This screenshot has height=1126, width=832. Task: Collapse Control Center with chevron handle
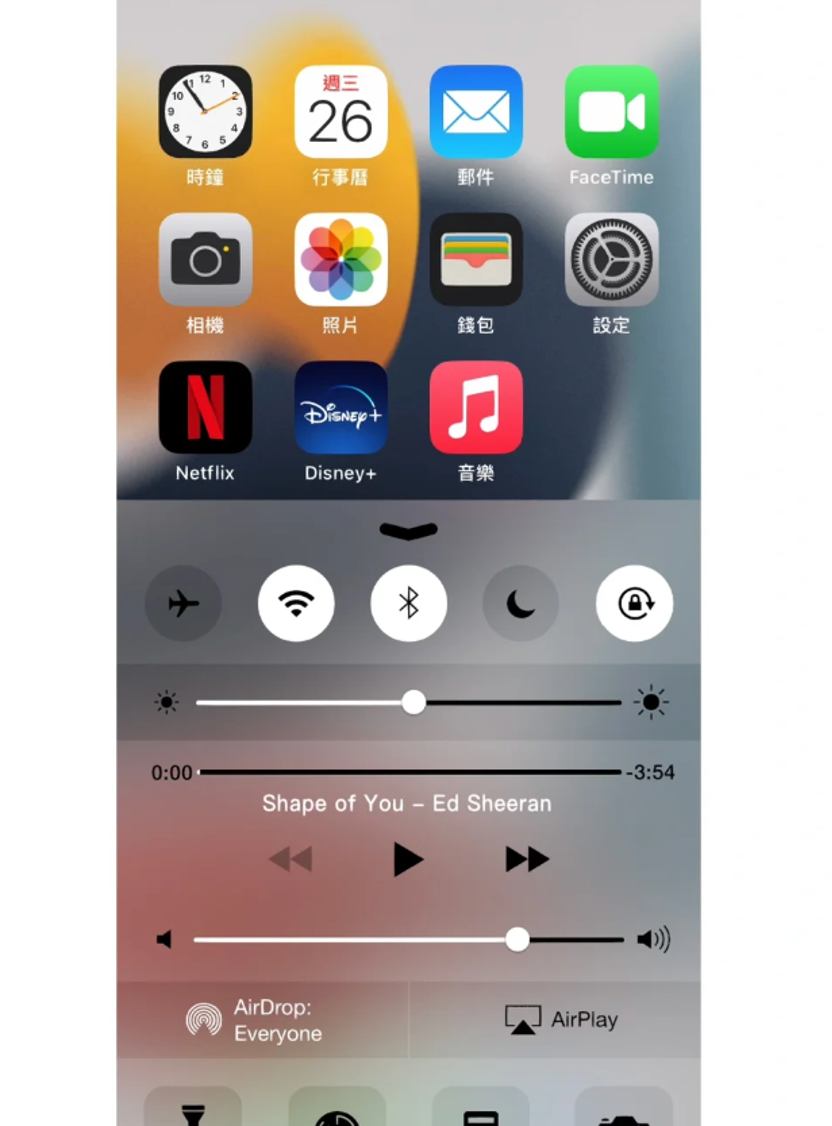(408, 531)
